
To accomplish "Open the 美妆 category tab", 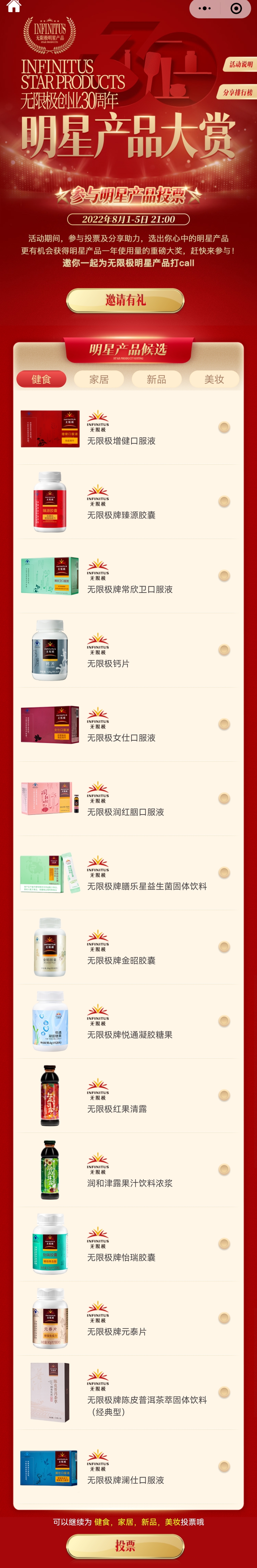I will click(x=214, y=379).
